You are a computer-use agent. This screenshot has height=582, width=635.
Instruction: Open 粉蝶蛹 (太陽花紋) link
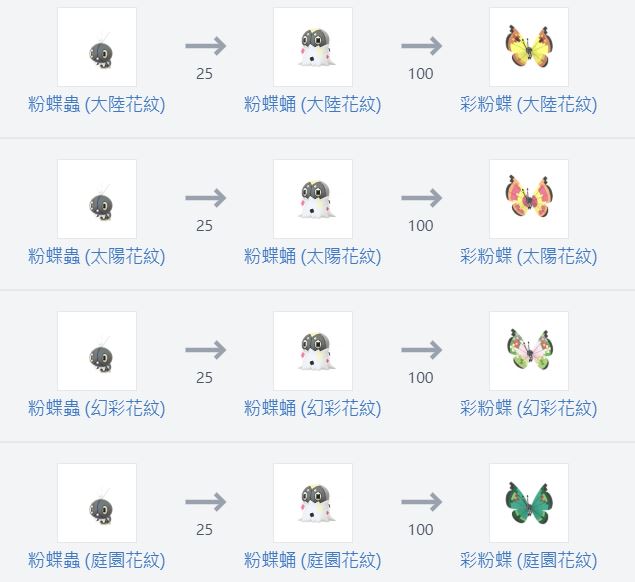pyautogui.click(x=312, y=256)
